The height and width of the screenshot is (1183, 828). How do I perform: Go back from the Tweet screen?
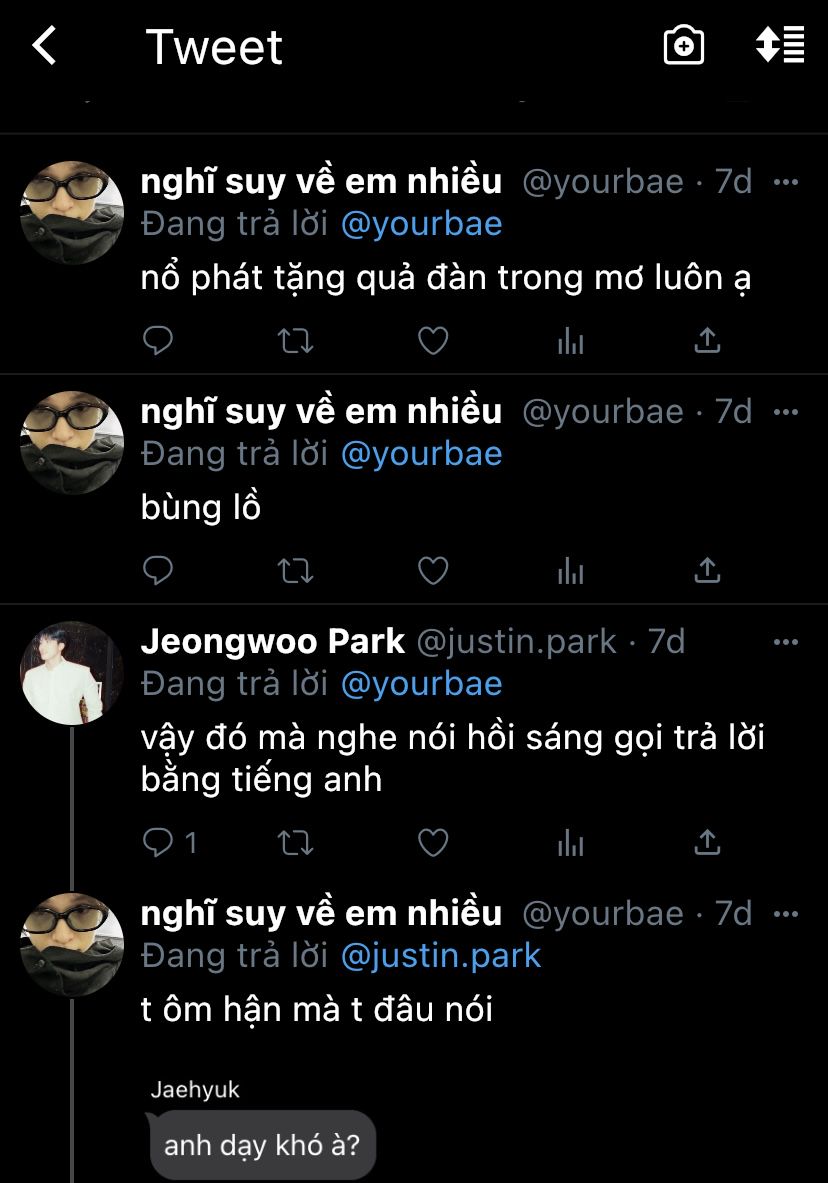pos(45,47)
